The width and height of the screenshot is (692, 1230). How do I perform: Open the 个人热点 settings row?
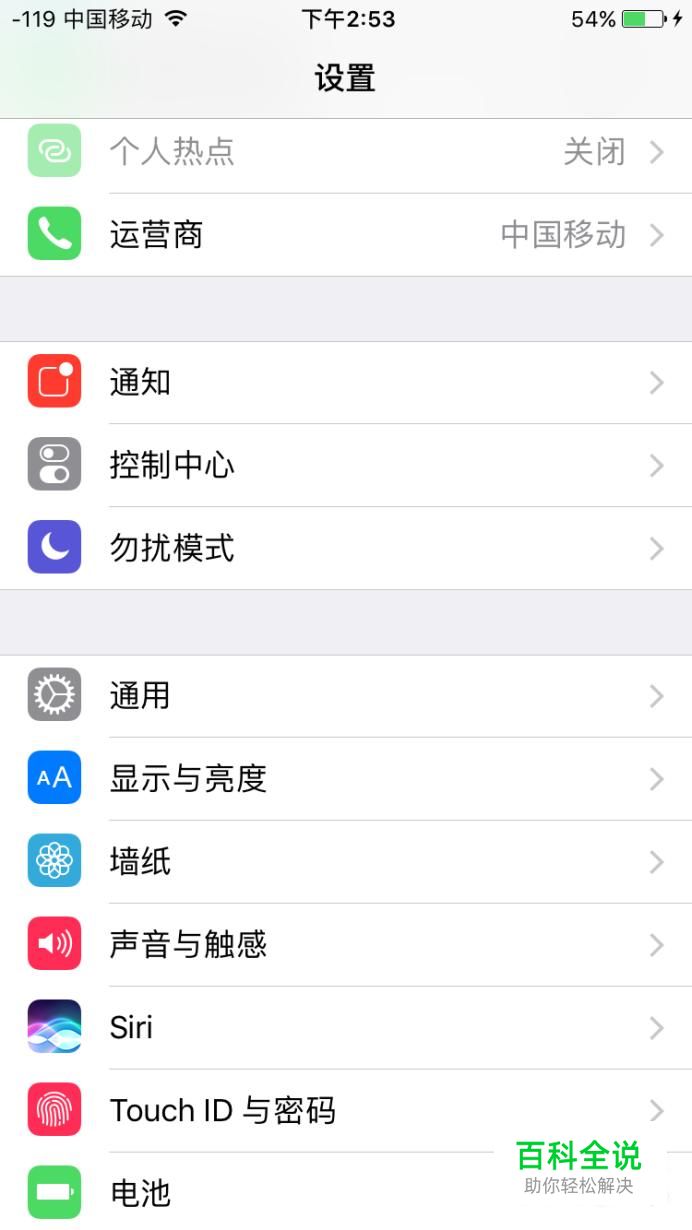coord(346,152)
